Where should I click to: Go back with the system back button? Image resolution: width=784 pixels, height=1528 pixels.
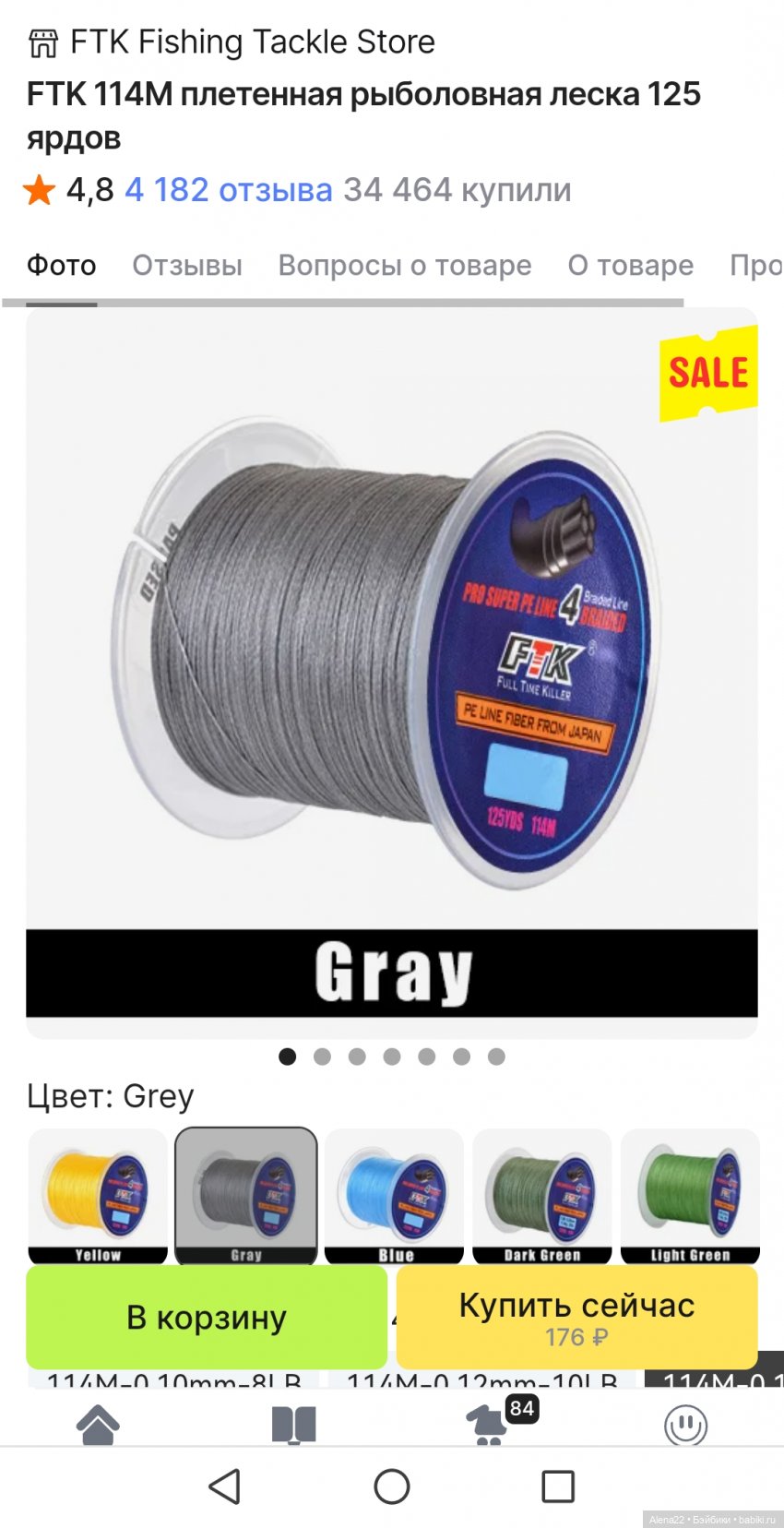[x=225, y=1486]
